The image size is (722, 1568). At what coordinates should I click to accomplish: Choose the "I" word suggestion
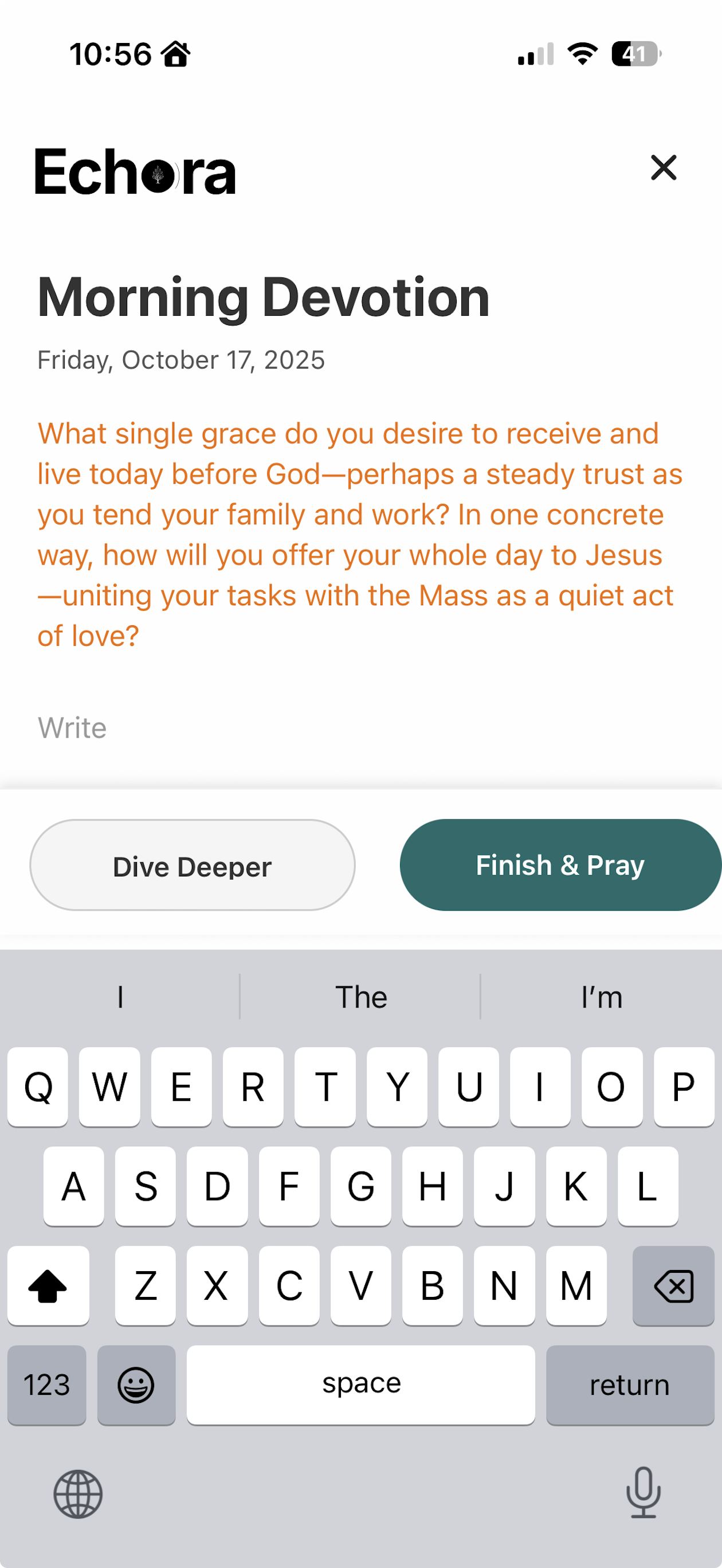[x=120, y=997]
